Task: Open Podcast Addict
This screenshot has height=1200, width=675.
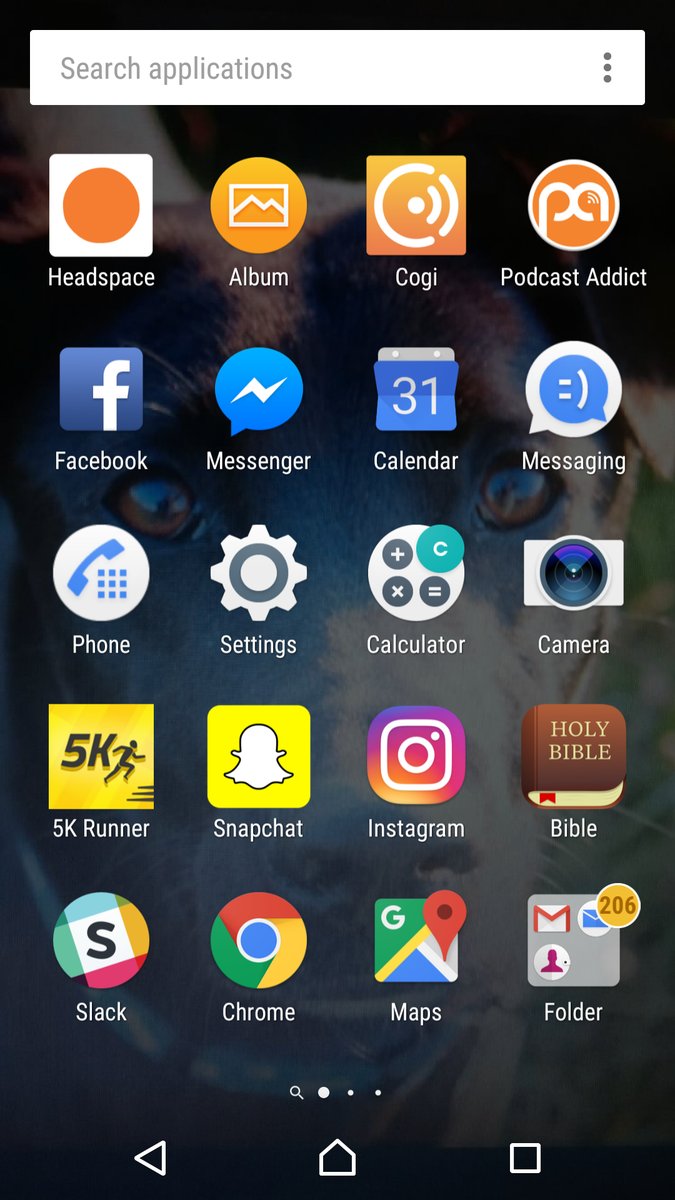Action: click(573, 206)
